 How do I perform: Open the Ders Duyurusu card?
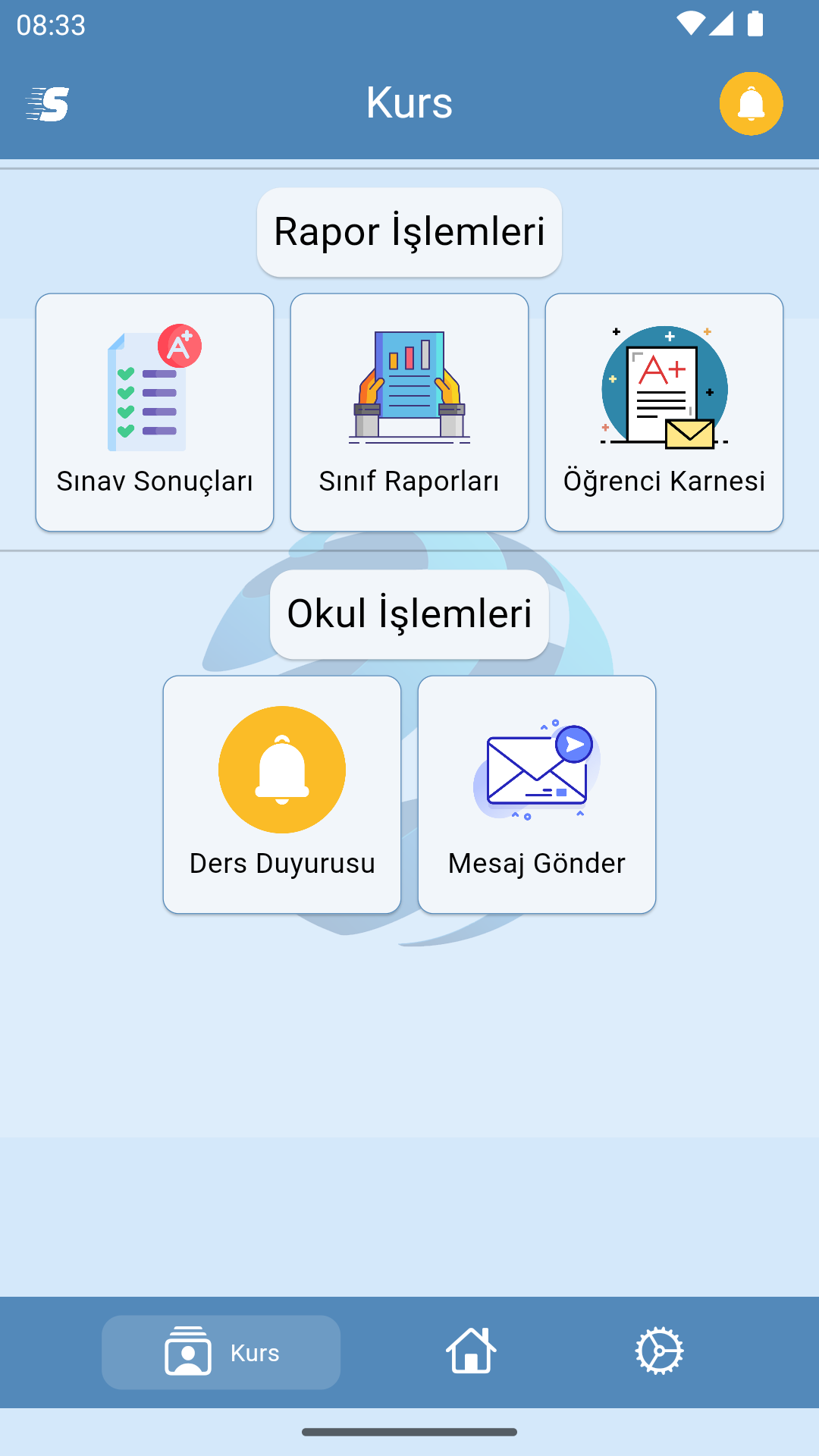[282, 795]
